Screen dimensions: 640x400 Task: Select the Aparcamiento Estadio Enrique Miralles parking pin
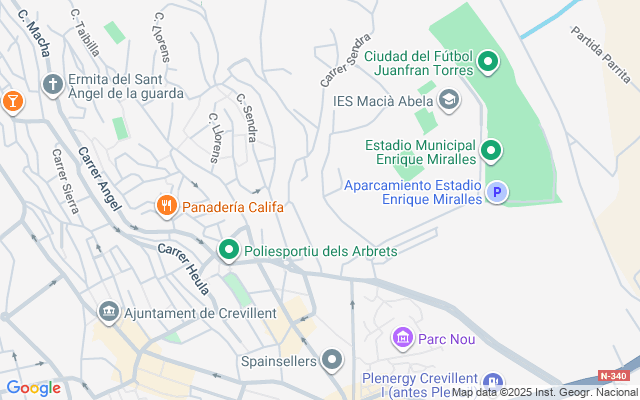point(496,192)
